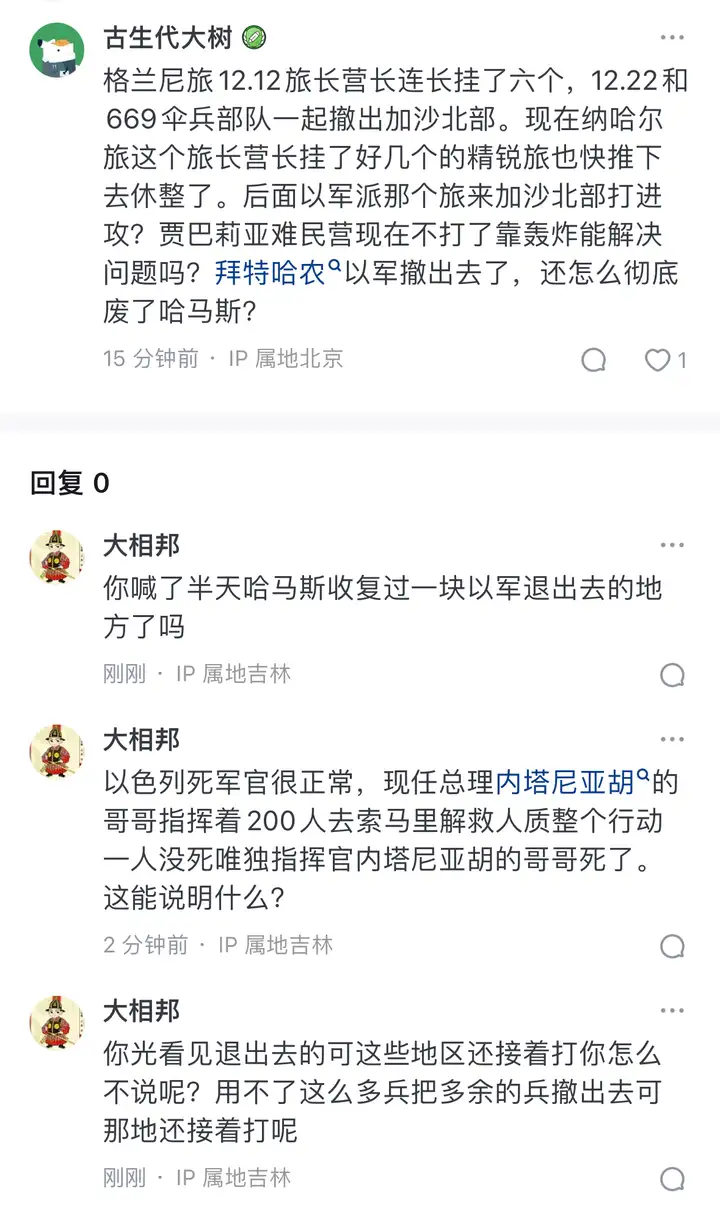Open 古生代大树's username profile
The height and width of the screenshot is (1209, 720).
168,38
